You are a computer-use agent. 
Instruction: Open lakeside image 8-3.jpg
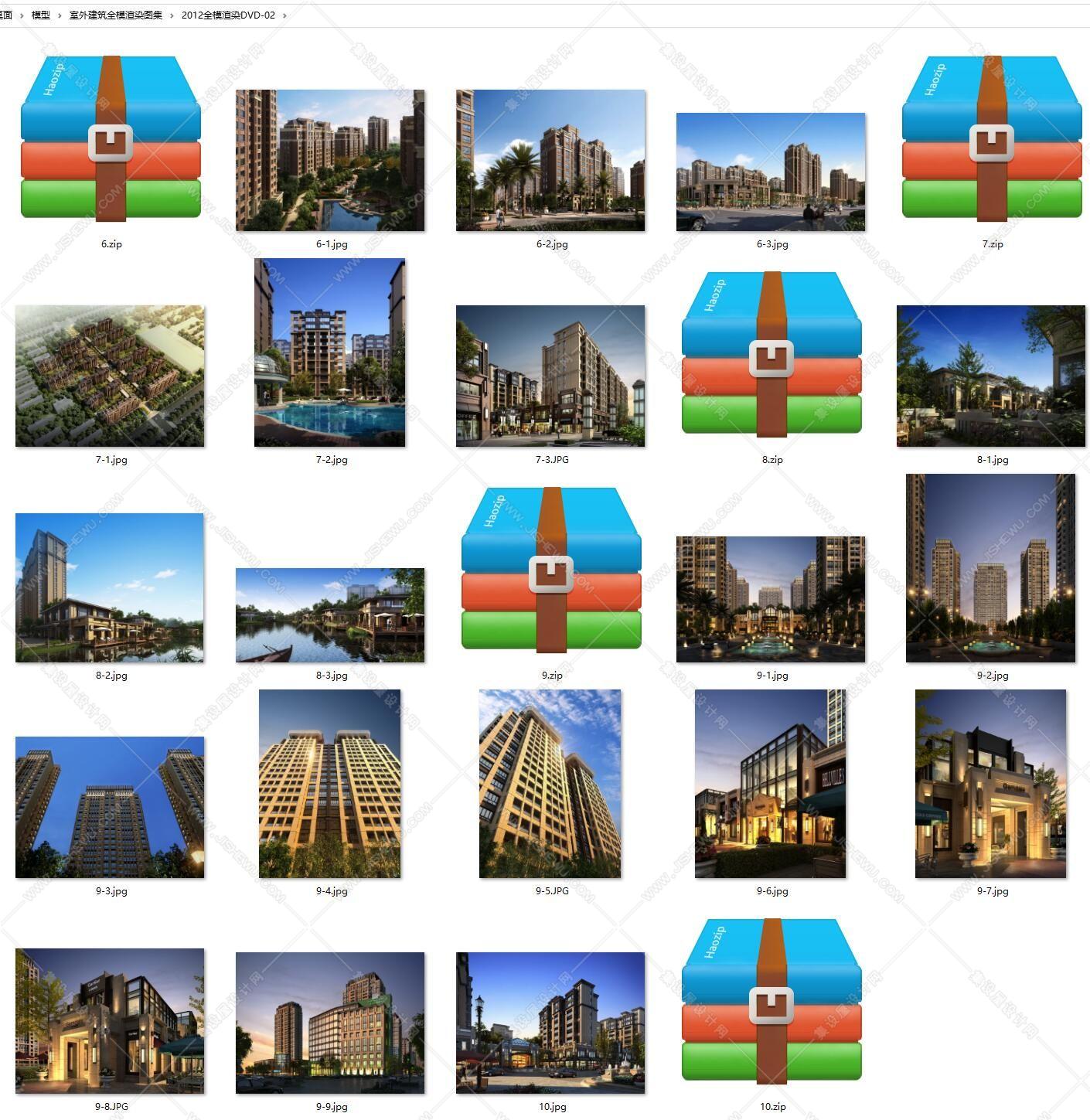[330, 614]
